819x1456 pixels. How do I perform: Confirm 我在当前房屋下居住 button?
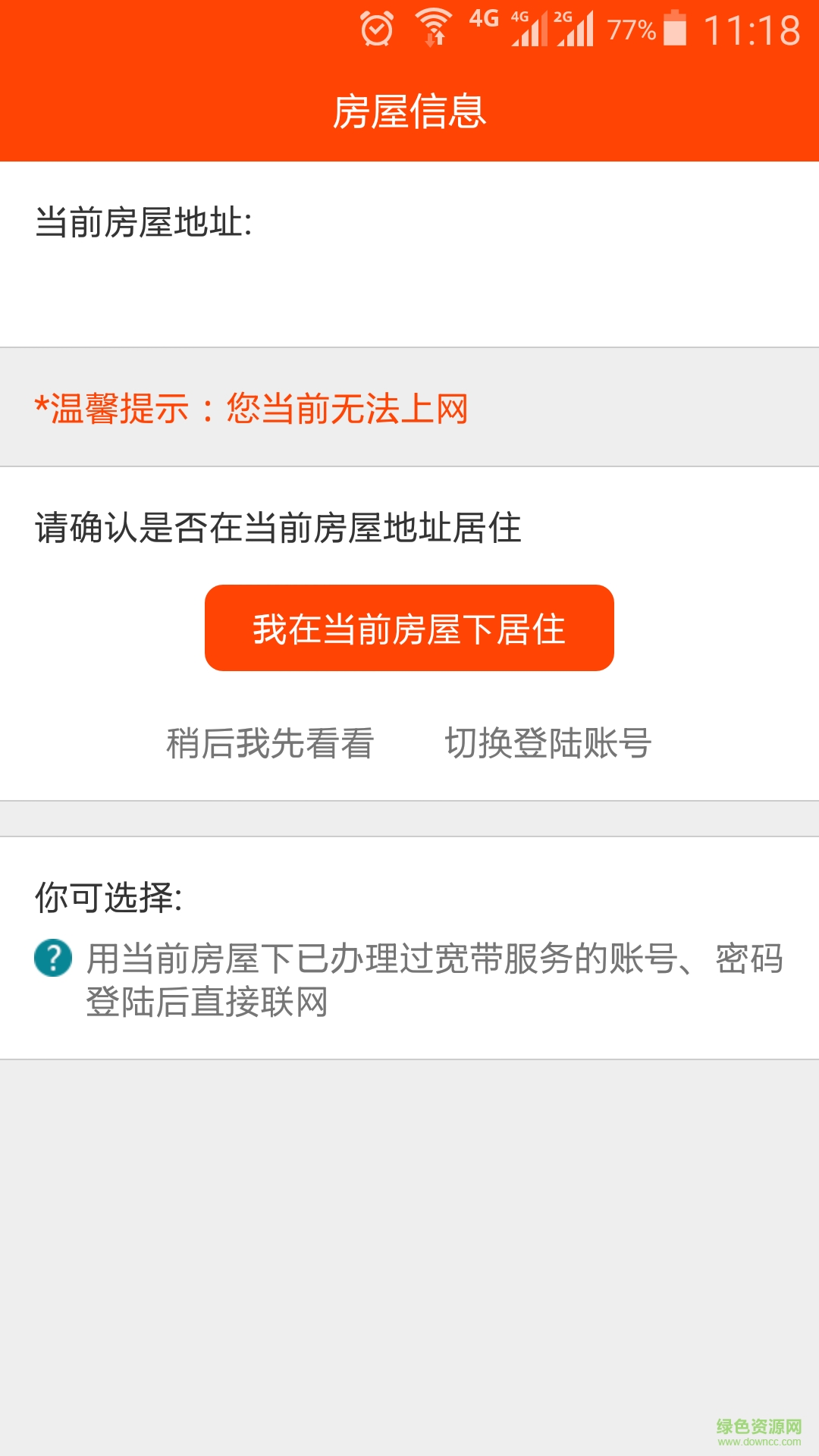click(409, 628)
